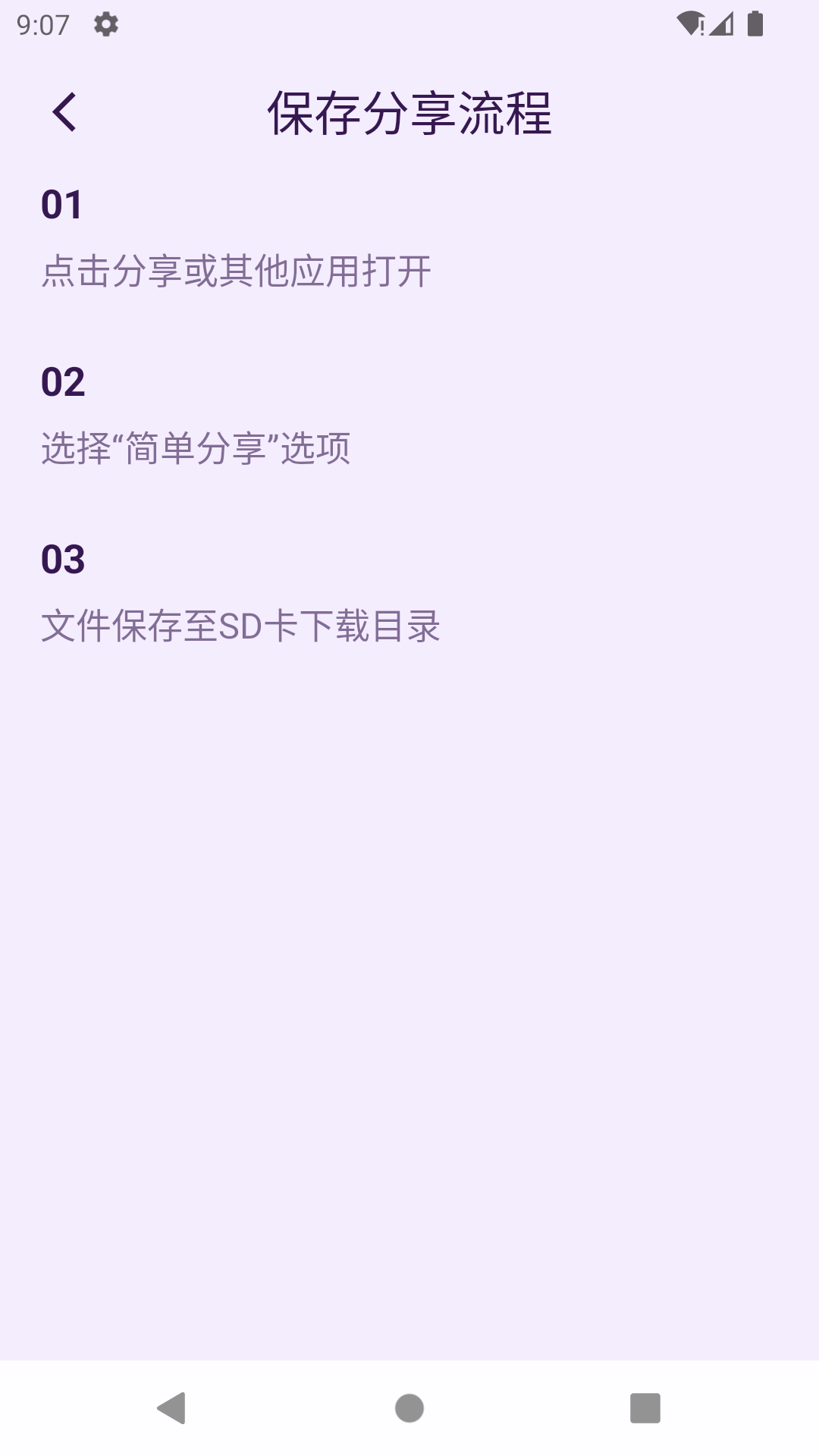
Task: Tap the text 选择"简单分享"选项
Action: coord(197,448)
